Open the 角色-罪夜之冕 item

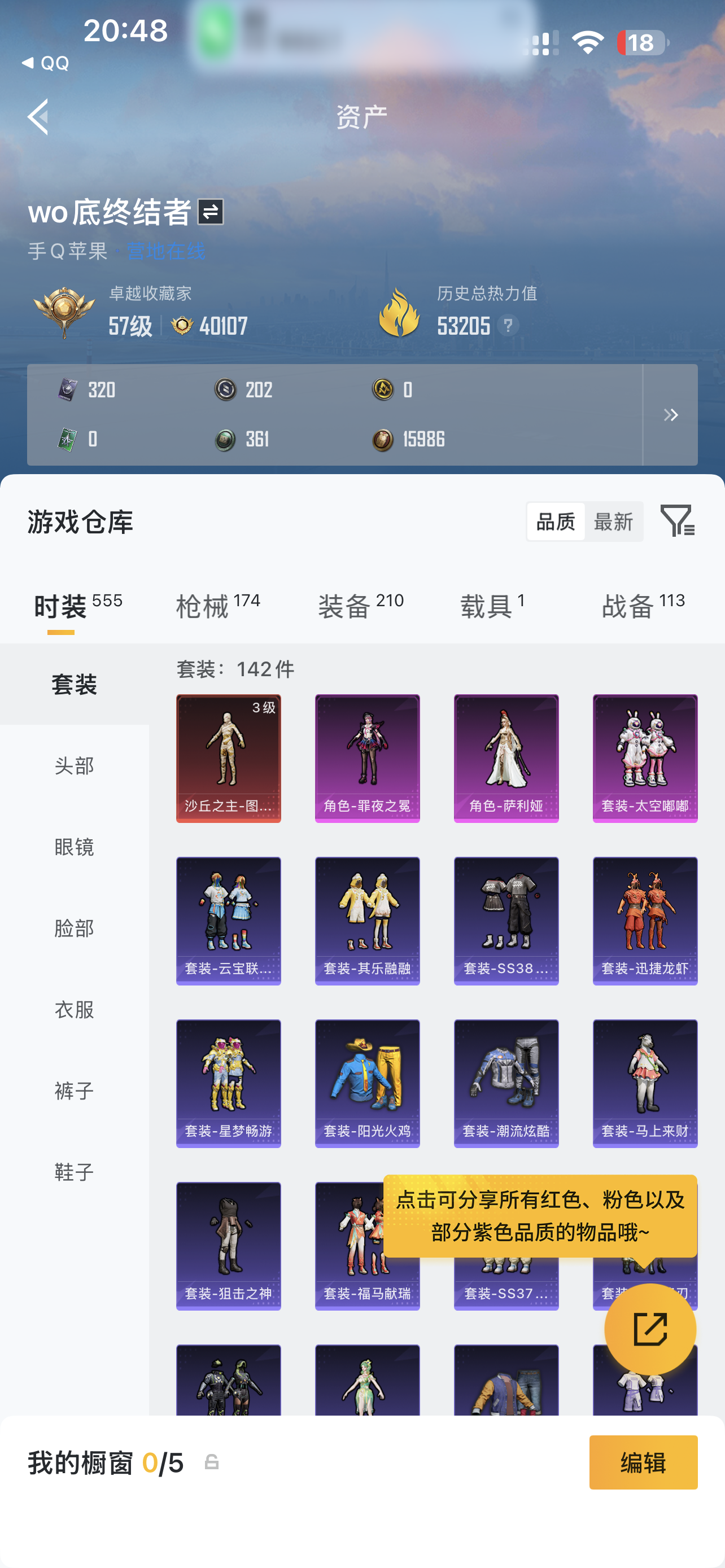tap(367, 759)
